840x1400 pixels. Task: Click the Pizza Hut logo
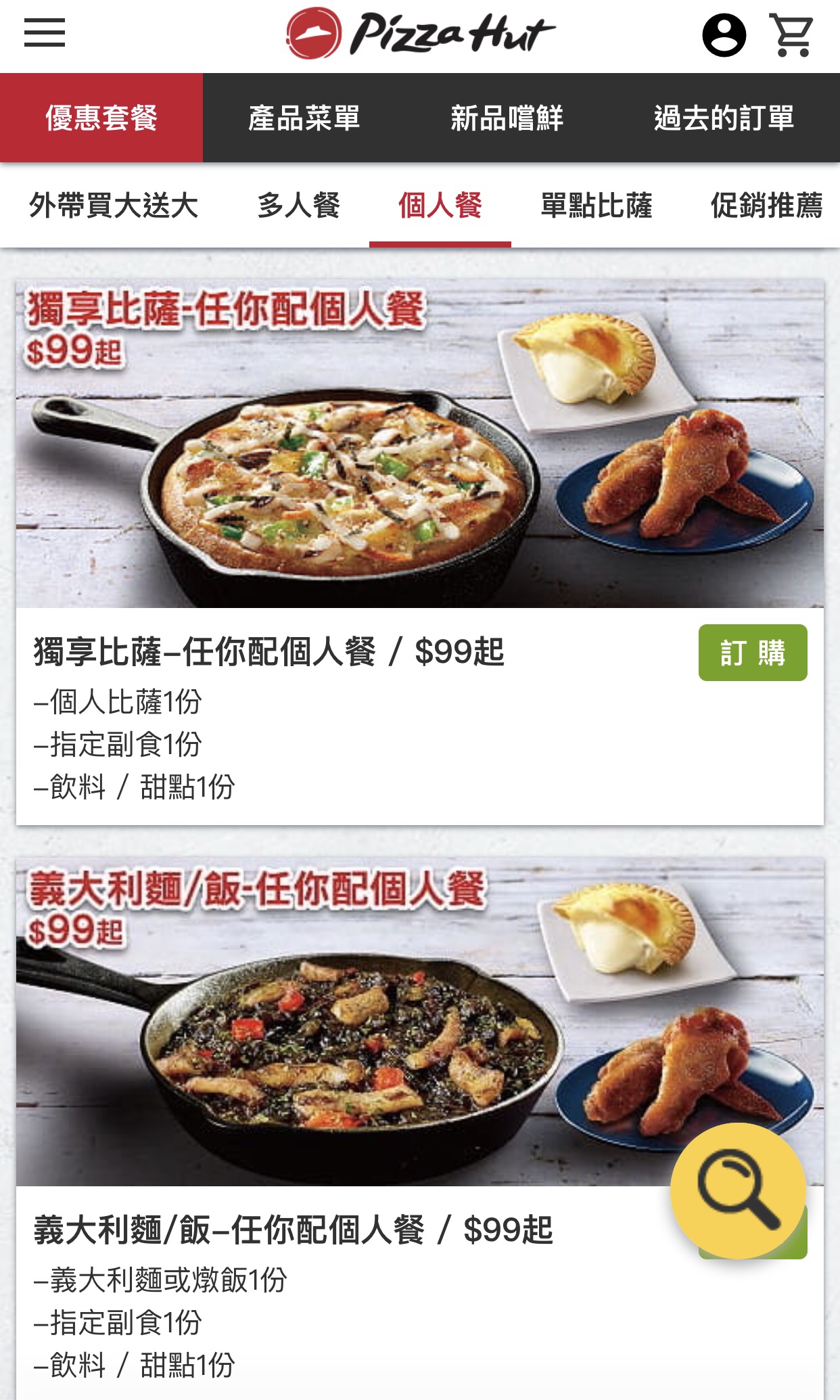tap(419, 34)
